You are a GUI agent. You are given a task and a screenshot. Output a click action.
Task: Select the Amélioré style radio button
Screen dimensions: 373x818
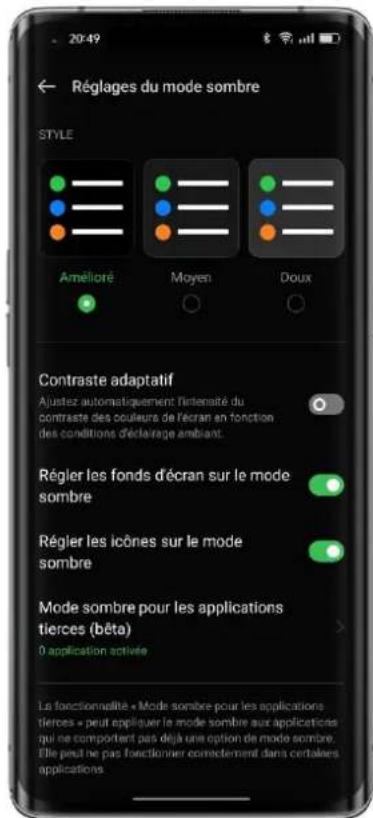(87, 304)
